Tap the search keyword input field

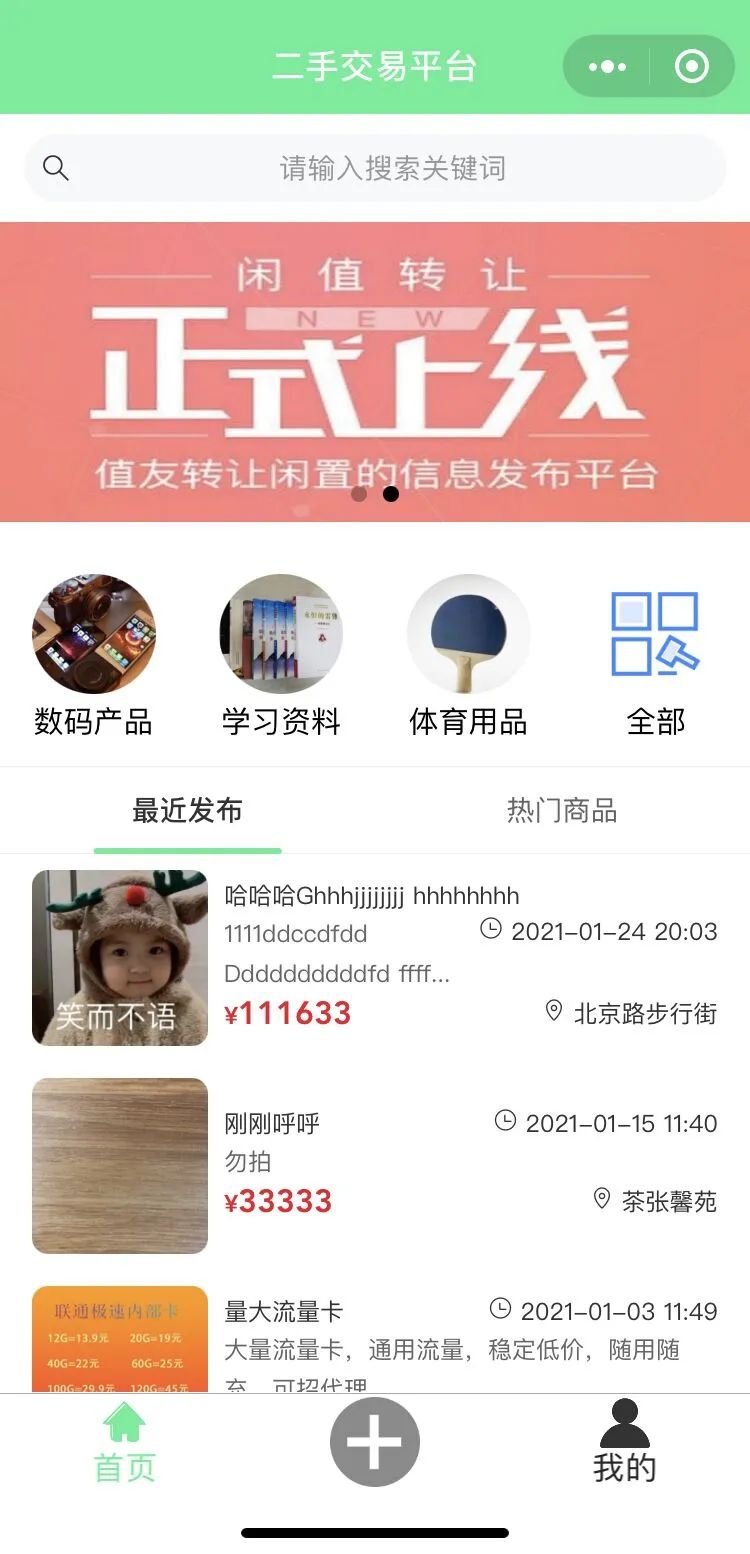(392, 168)
